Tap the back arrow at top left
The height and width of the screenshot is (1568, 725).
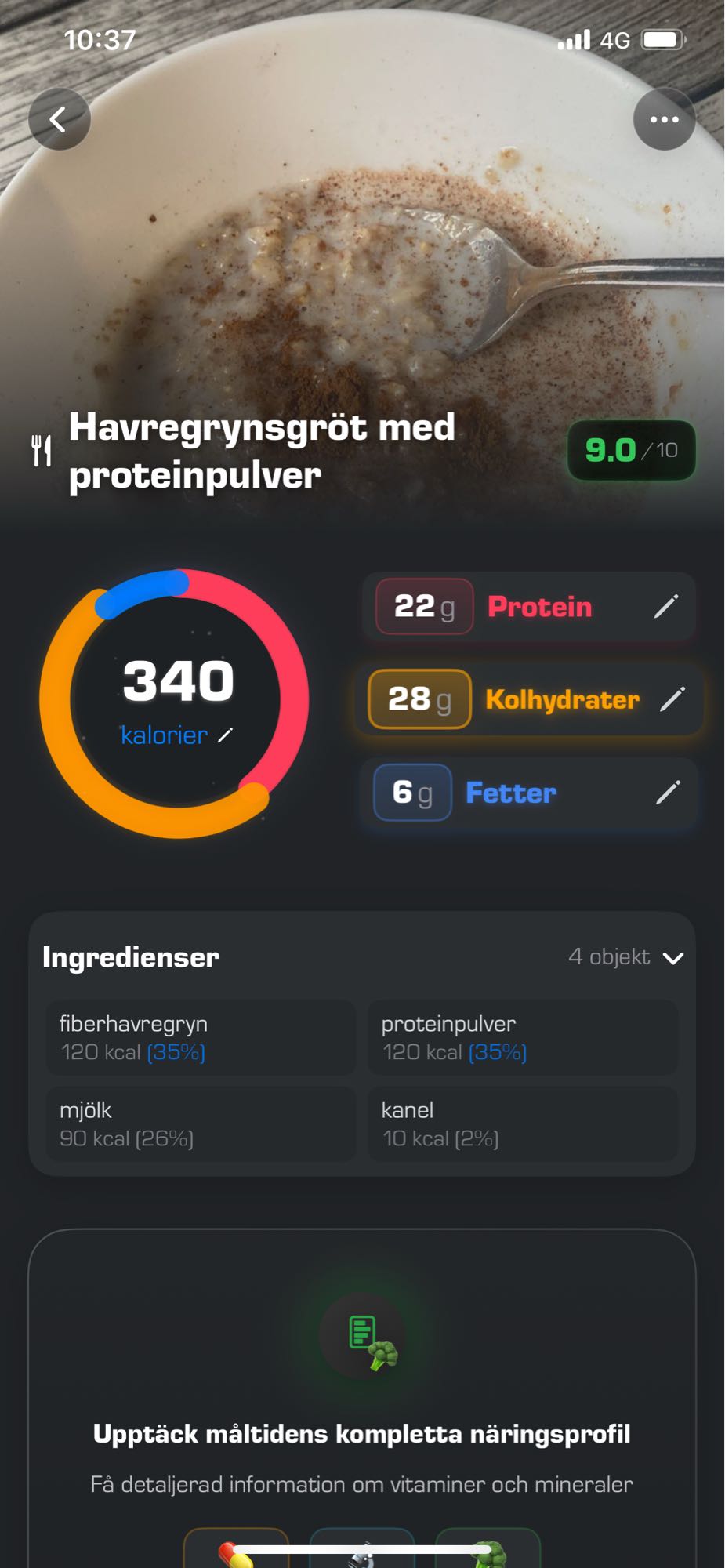point(59,119)
